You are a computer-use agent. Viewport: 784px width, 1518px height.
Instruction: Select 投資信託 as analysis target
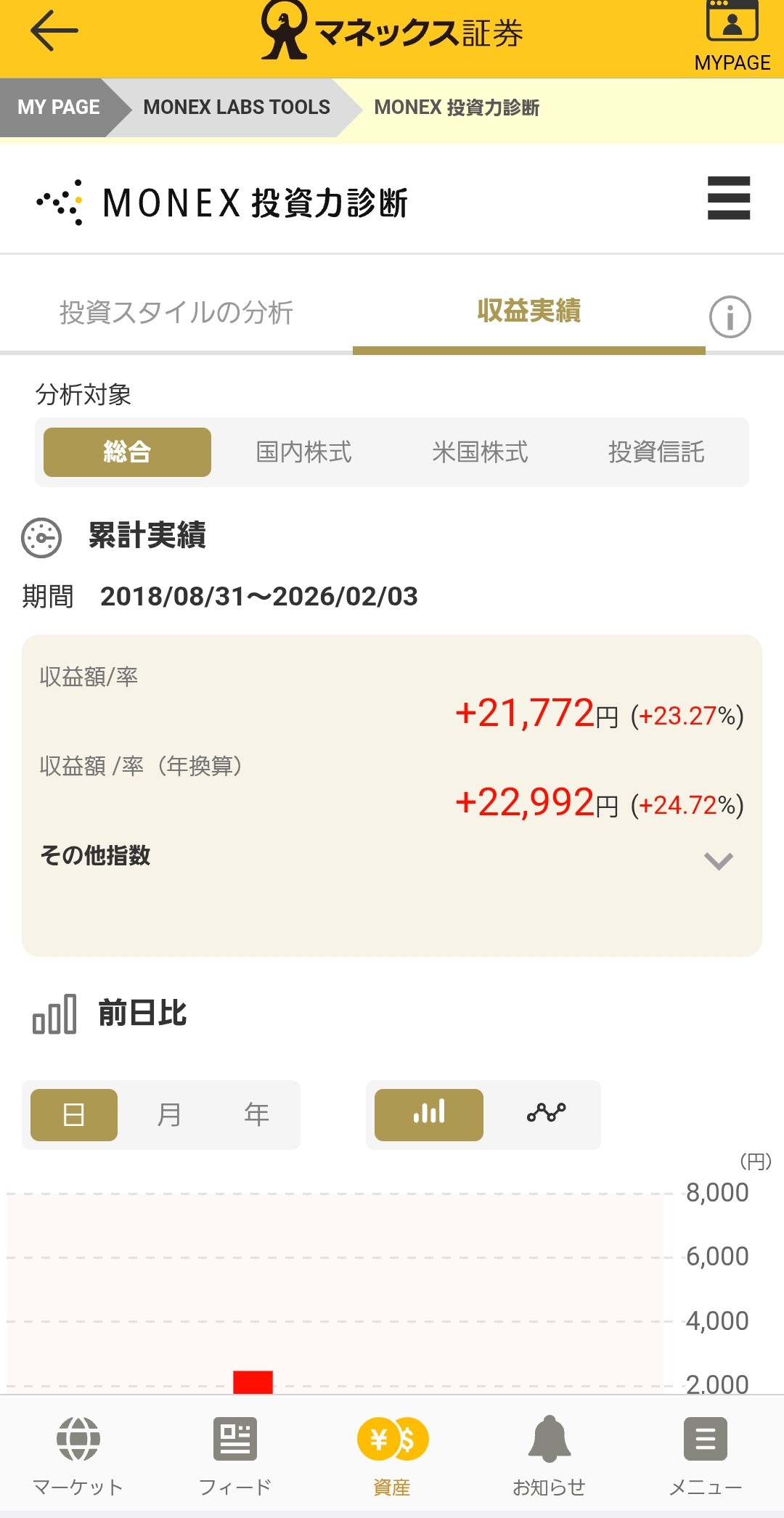point(656,452)
